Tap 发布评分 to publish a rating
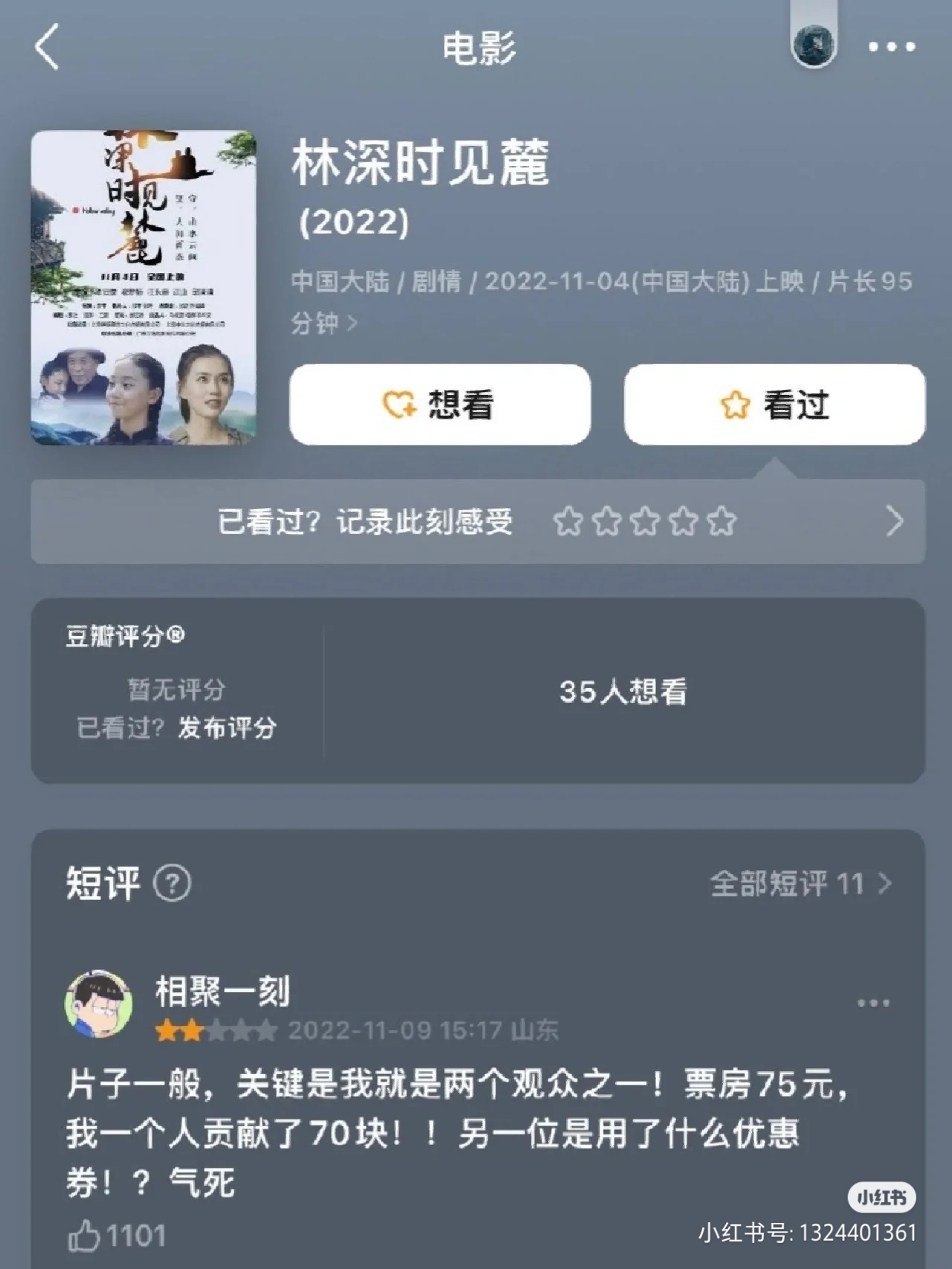The image size is (952, 1269). pyautogui.click(x=227, y=727)
